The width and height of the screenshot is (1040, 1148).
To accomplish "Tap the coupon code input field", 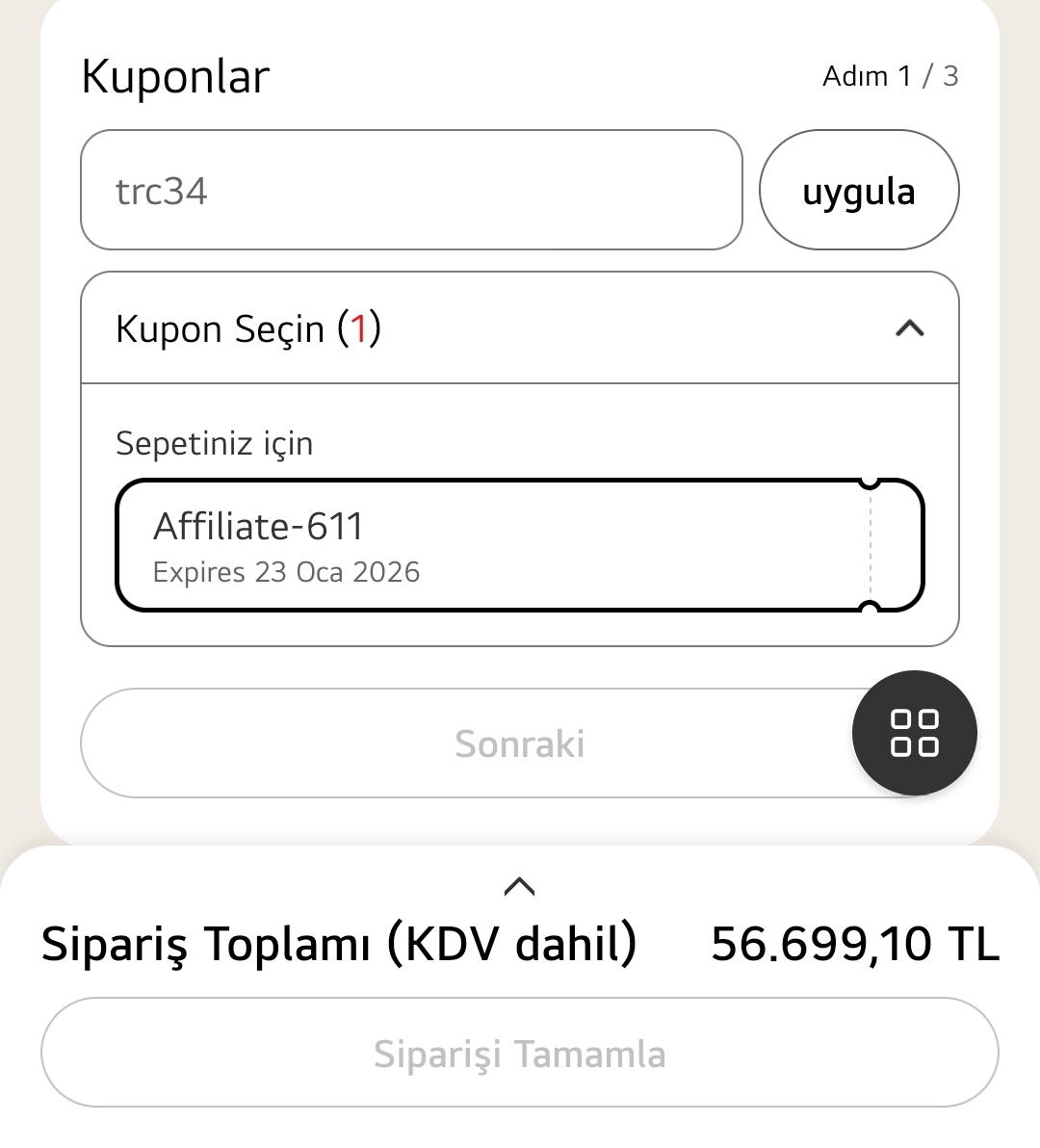I will tap(411, 191).
